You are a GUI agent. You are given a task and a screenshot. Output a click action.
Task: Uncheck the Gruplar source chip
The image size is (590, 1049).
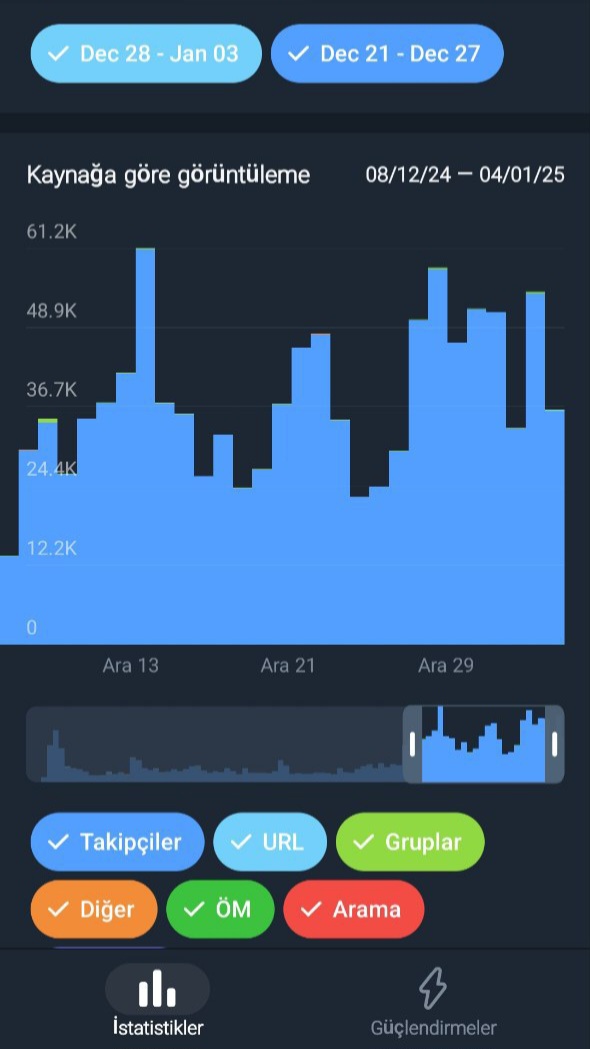point(410,842)
